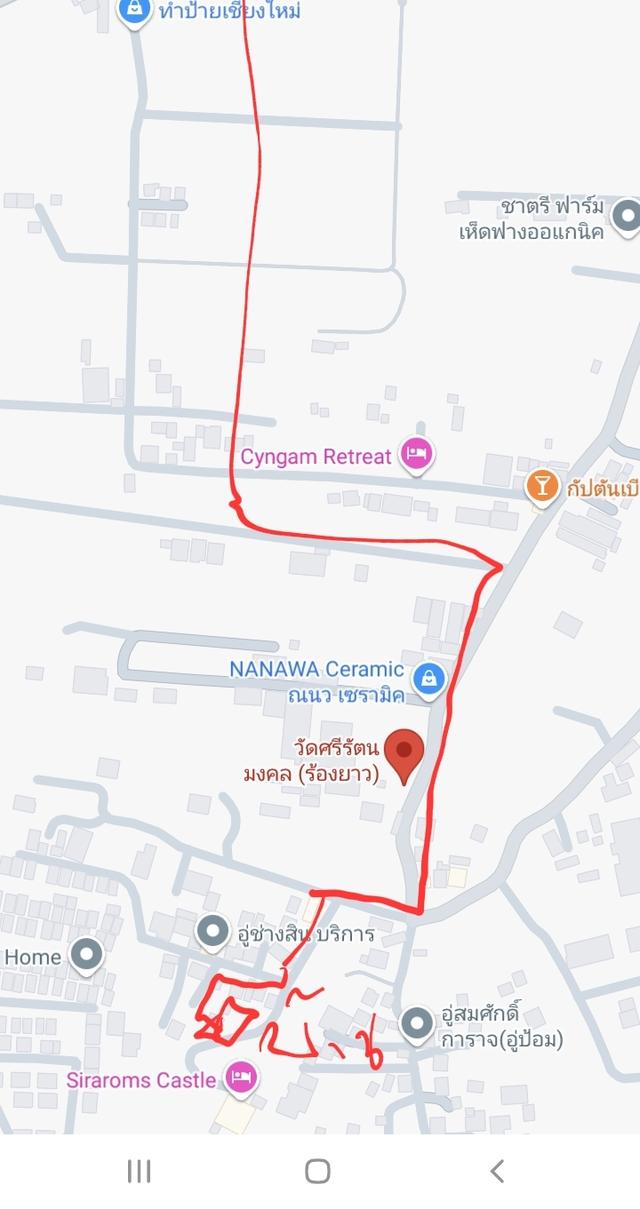
Task: Open the recent apps overview
Action: [139, 1171]
